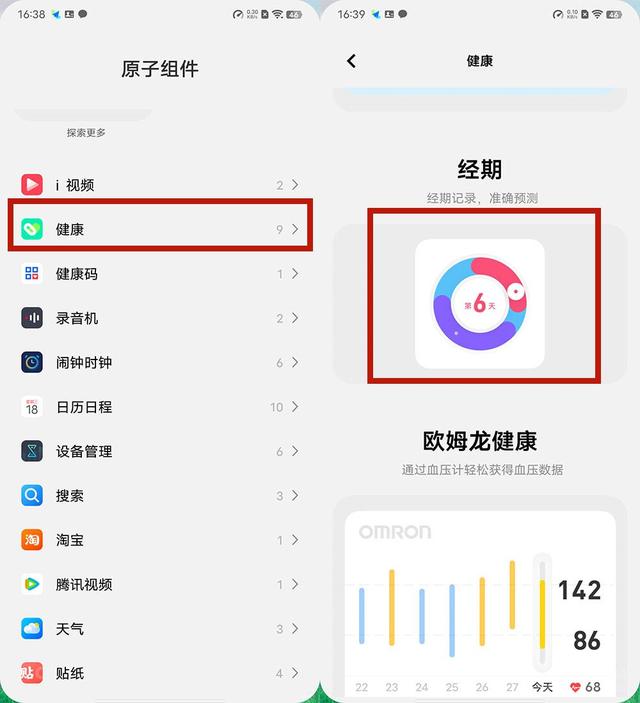Open the 健康 widget row
This screenshot has height=703, width=640.
tap(160, 229)
